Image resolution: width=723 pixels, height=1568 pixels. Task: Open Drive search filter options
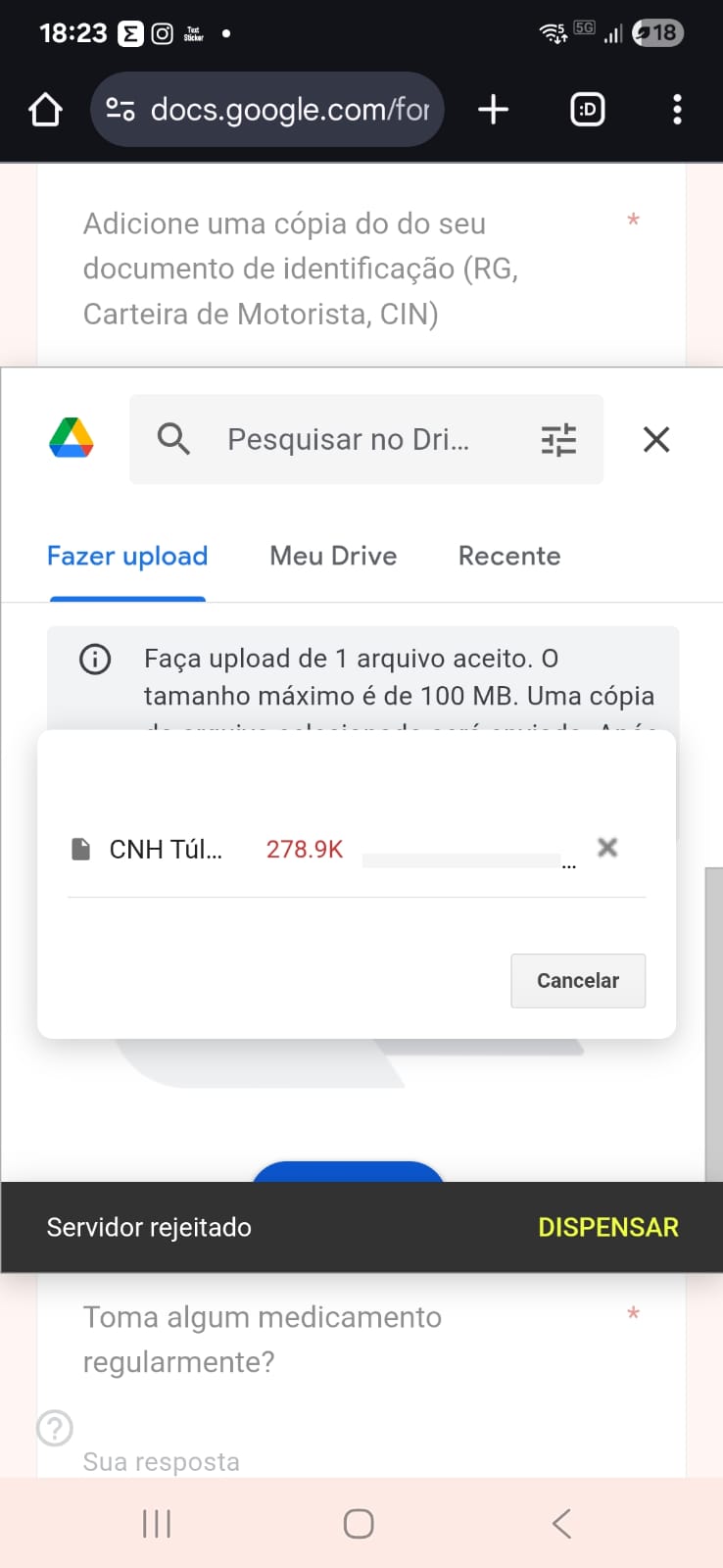click(x=558, y=440)
